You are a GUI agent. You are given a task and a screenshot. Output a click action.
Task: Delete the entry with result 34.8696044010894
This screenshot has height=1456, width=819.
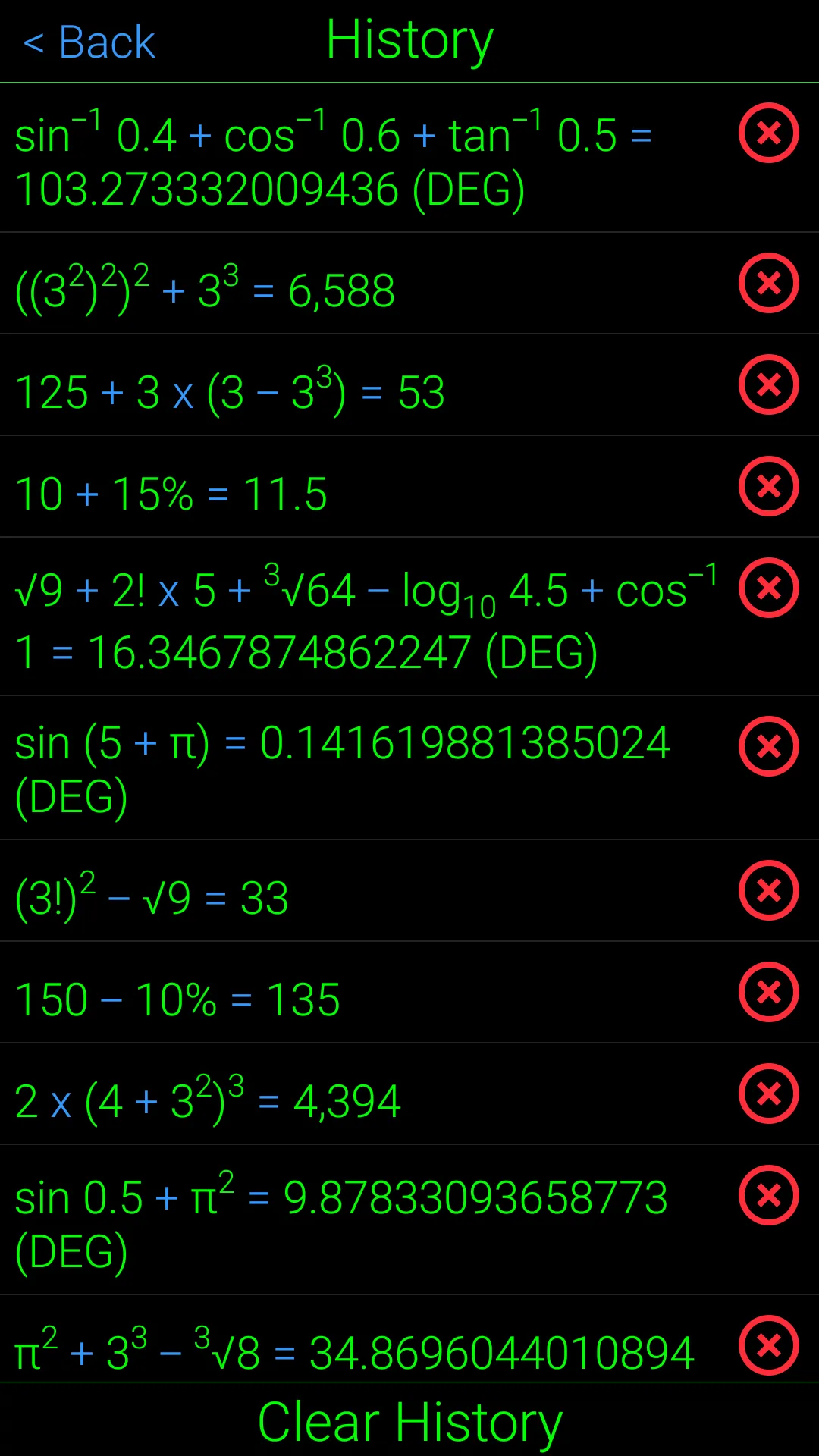tap(768, 1346)
